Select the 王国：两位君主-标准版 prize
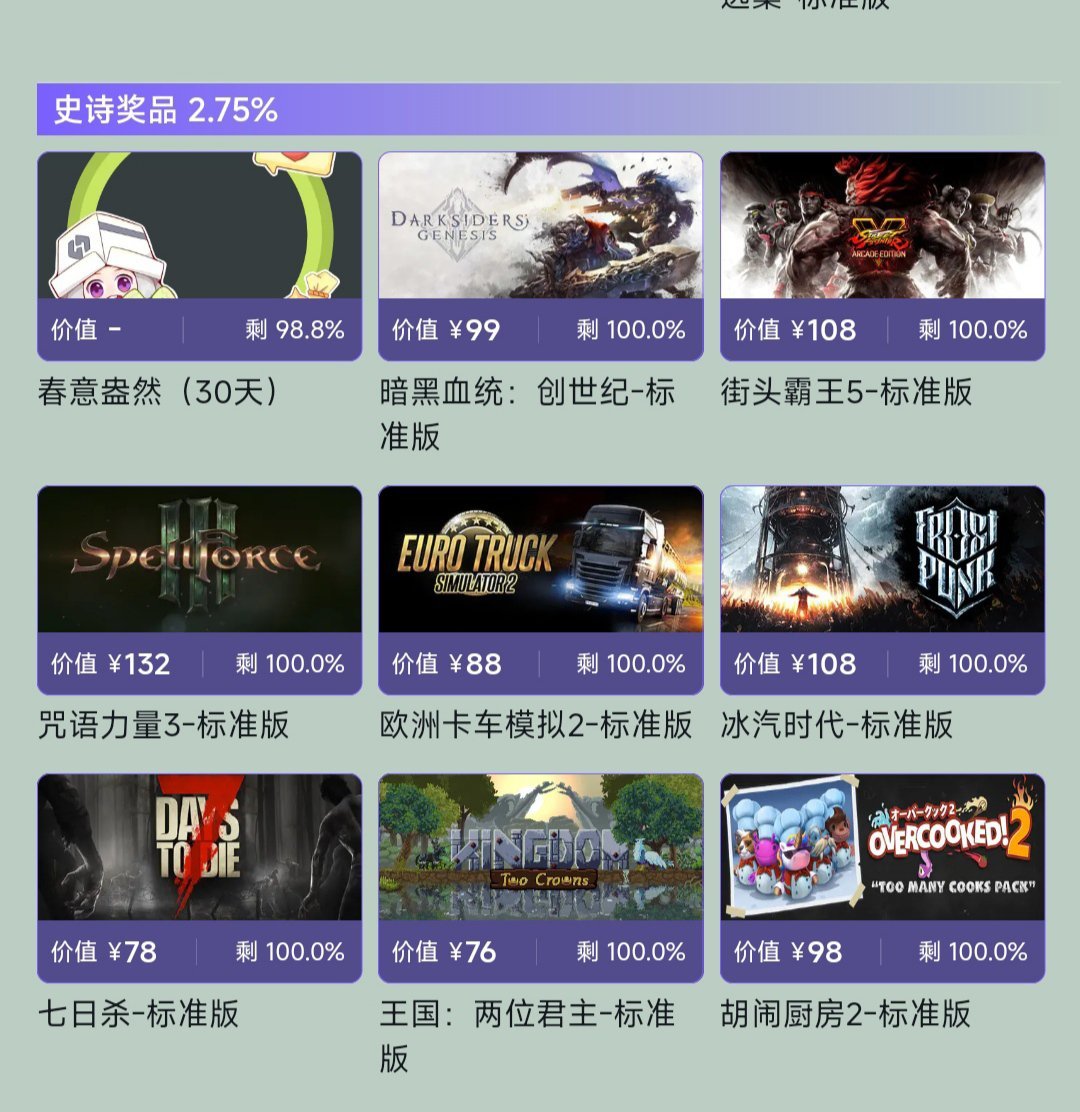Screen dimensions: 1080x1112 point(540,877)
